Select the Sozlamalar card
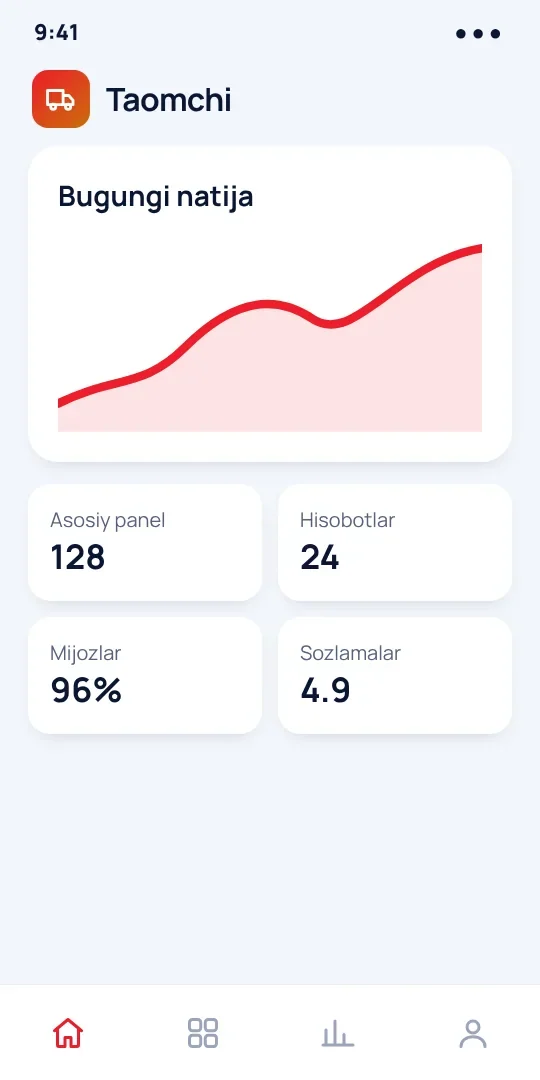540x1080 pixels. pyautogui.click(x=395, y=675)
